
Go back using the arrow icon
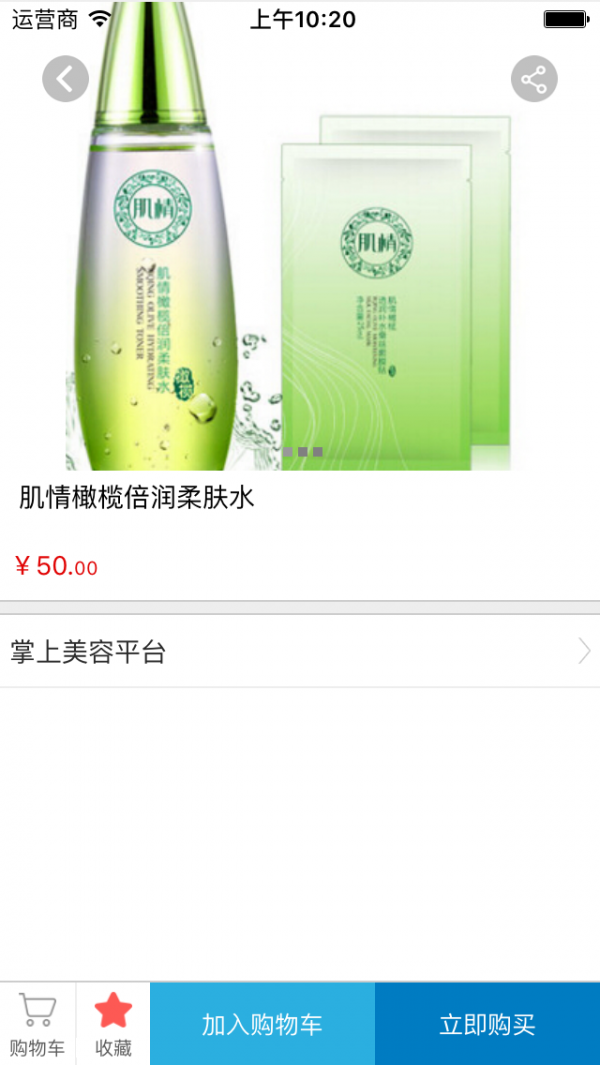pyautogui.click(x=65, y=79)
